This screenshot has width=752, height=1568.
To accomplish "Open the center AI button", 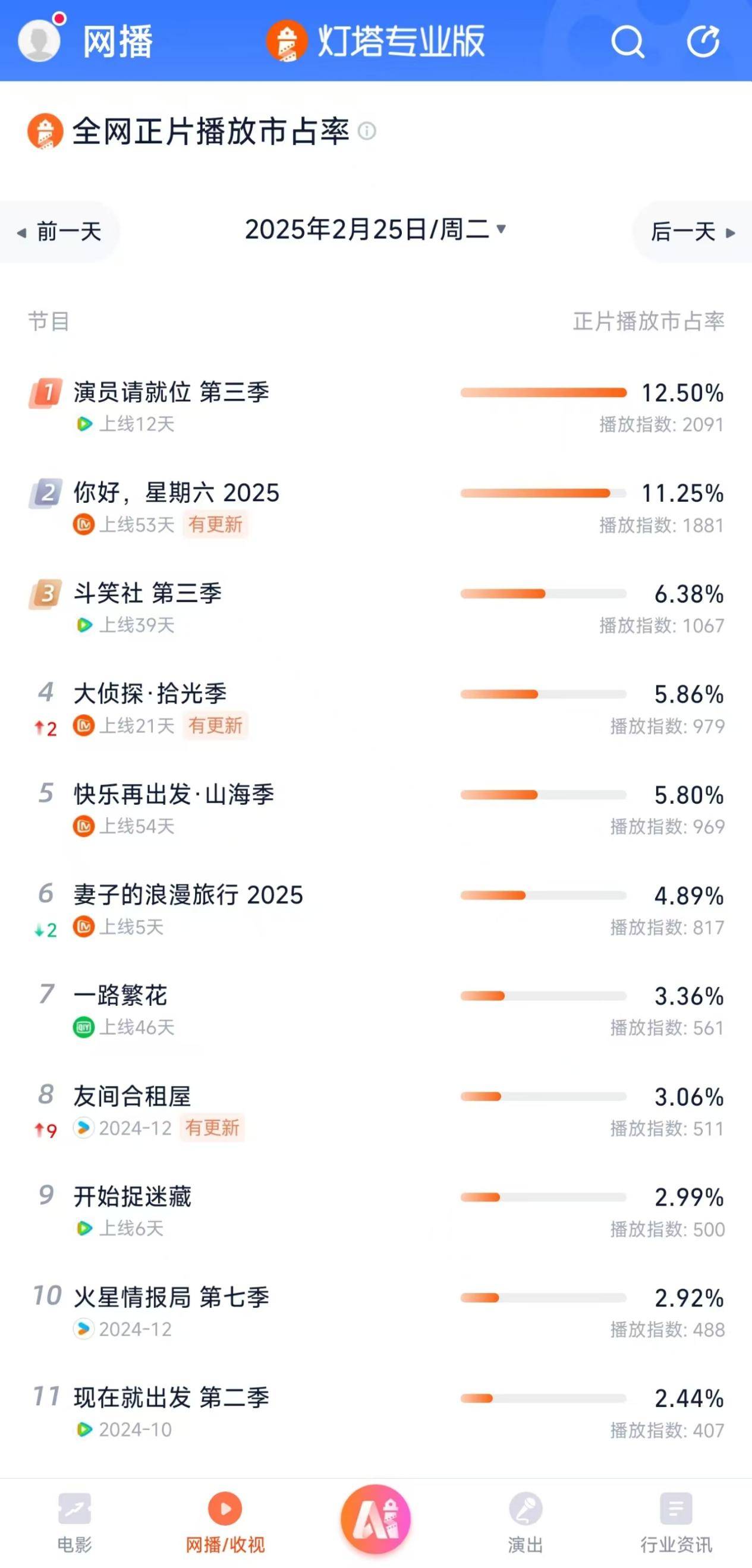I will pyautogui.click(x=376, y=1519).
